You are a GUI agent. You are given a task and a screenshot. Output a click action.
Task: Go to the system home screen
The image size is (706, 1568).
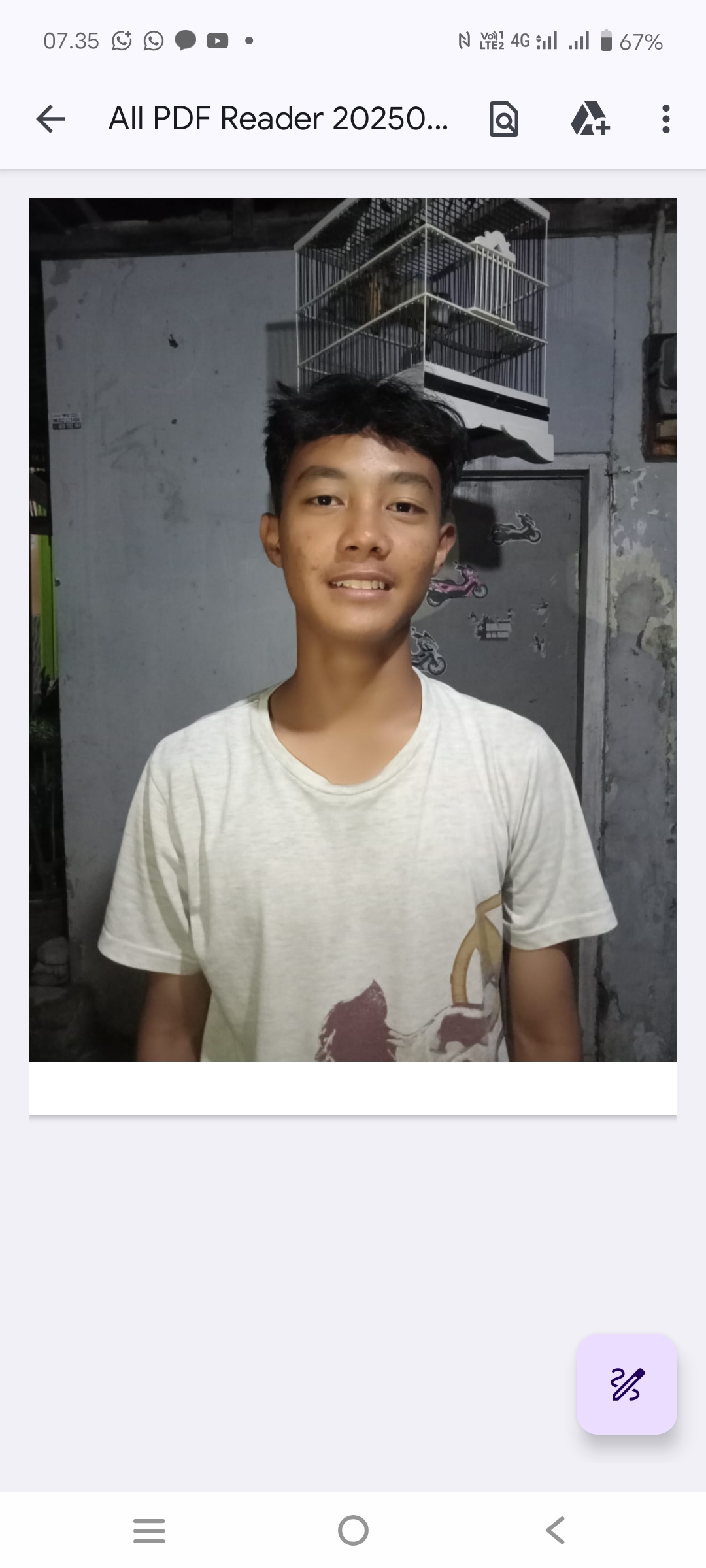353,1530
